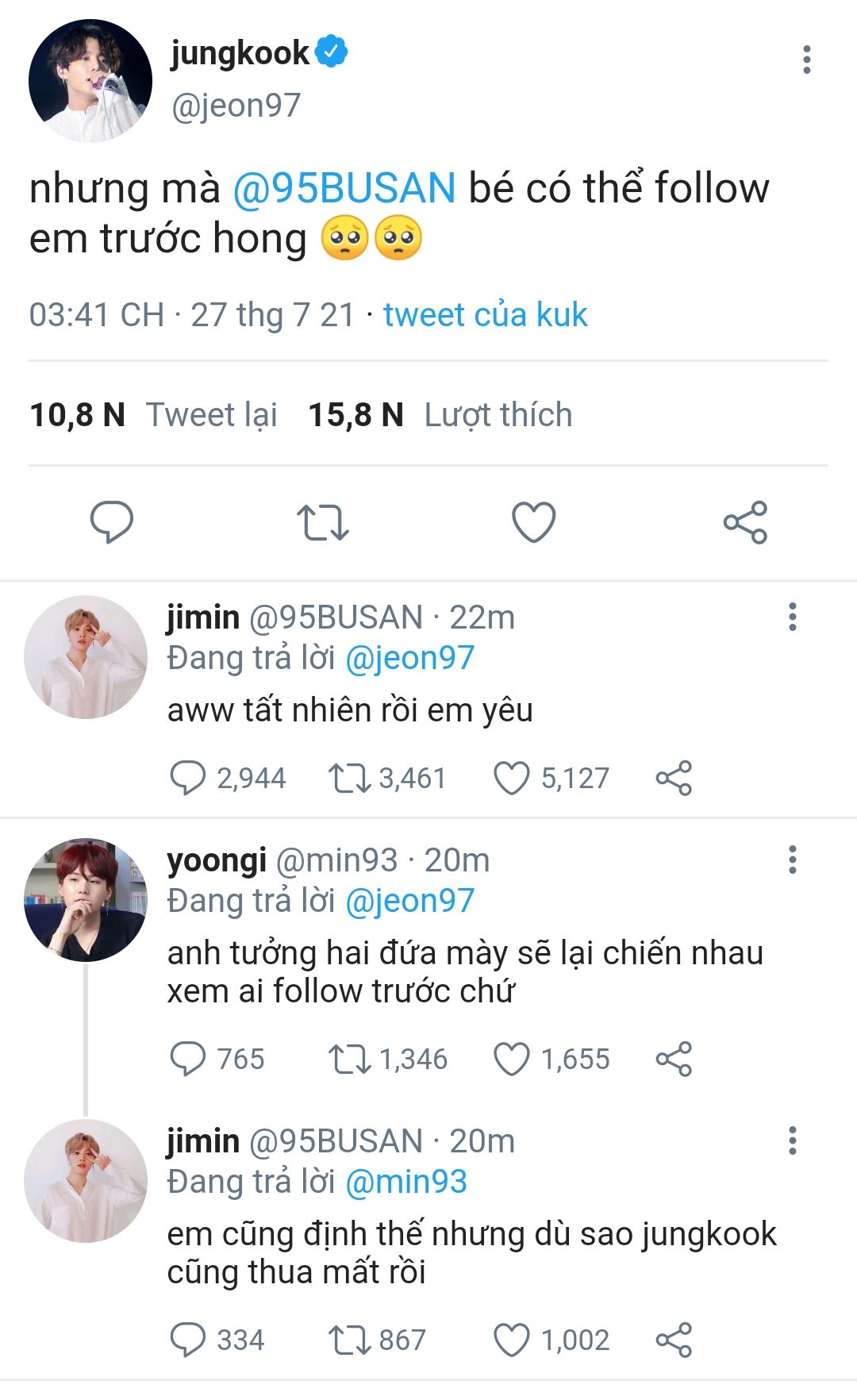The height and width of the screenshot is (1400, 857).
Task: Open the @min93 link in jimin's reply
Action: 406,1182
